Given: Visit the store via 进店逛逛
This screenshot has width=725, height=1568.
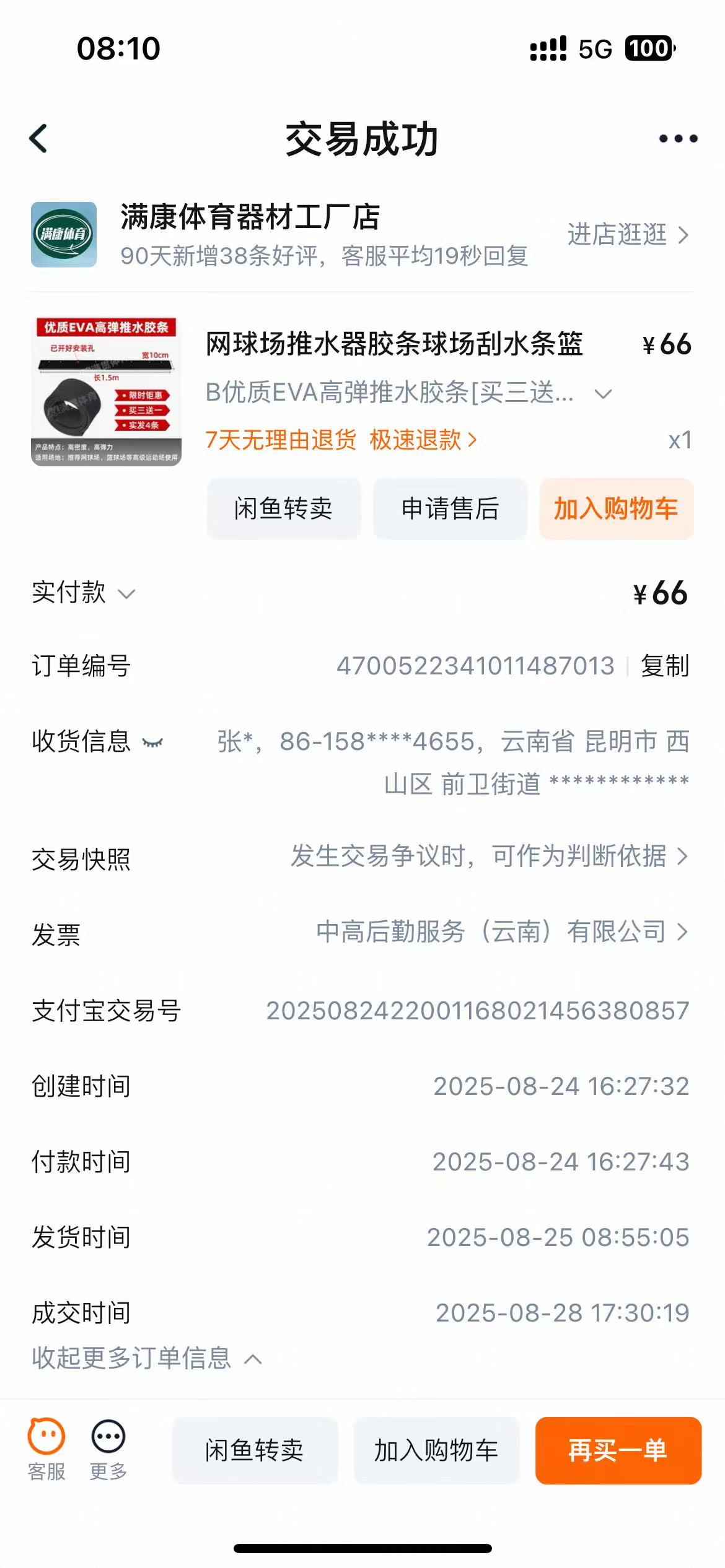Looking at the screenshot, I should [x=627, y=235].
